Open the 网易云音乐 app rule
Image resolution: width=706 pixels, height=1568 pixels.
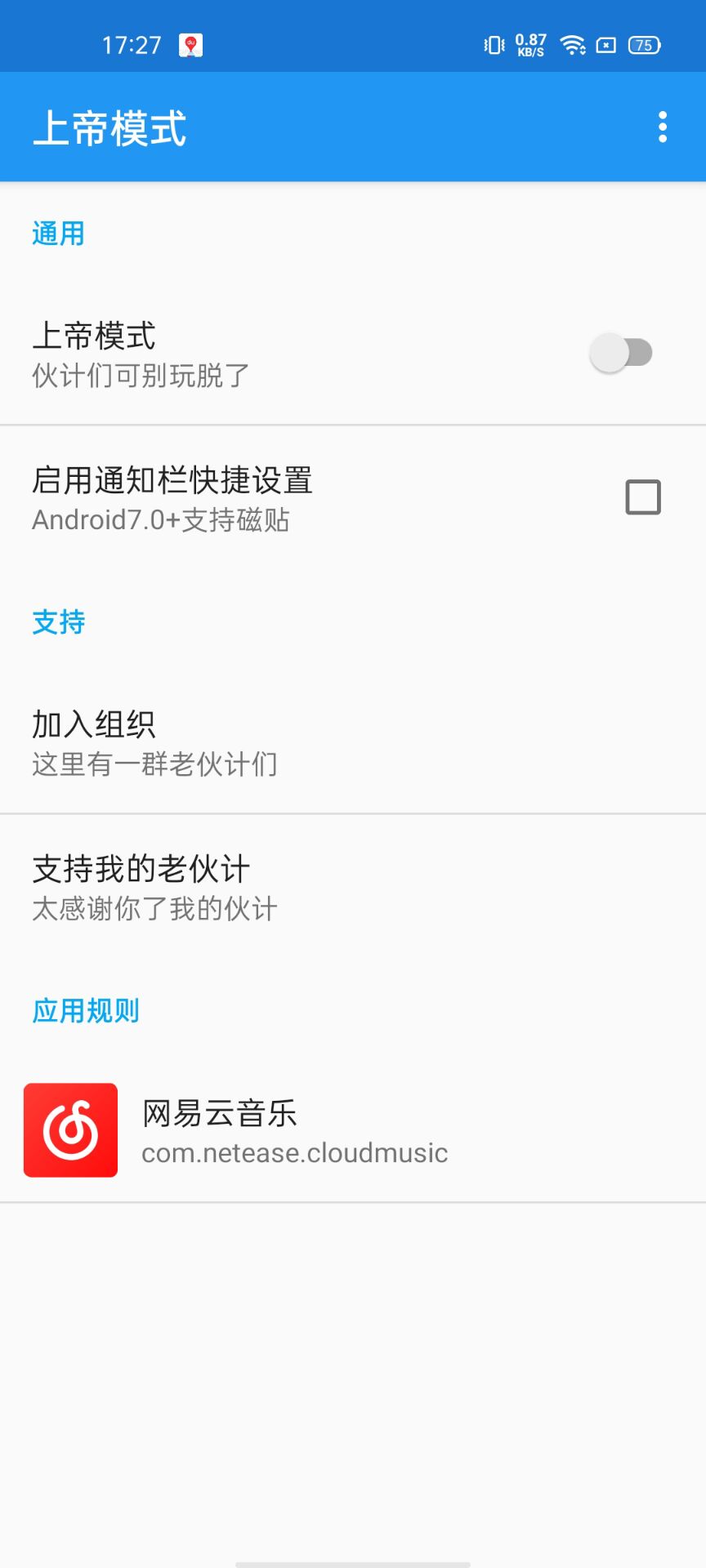click(353, 1131)
